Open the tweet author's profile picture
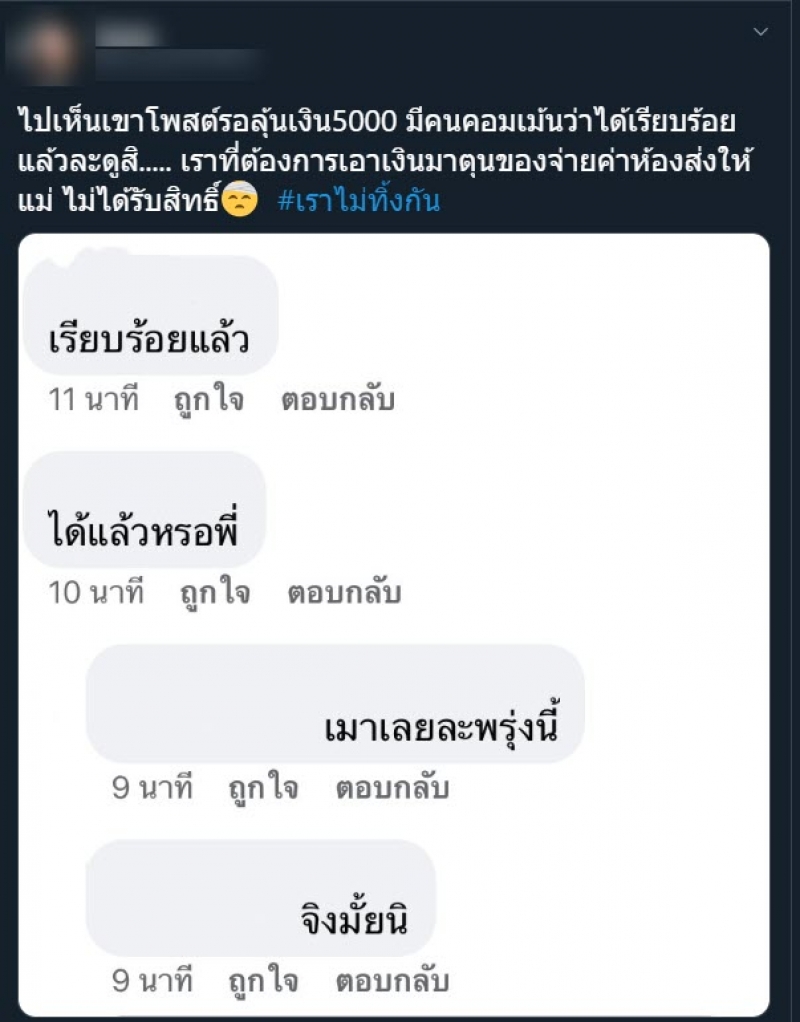 pos(43,47)
